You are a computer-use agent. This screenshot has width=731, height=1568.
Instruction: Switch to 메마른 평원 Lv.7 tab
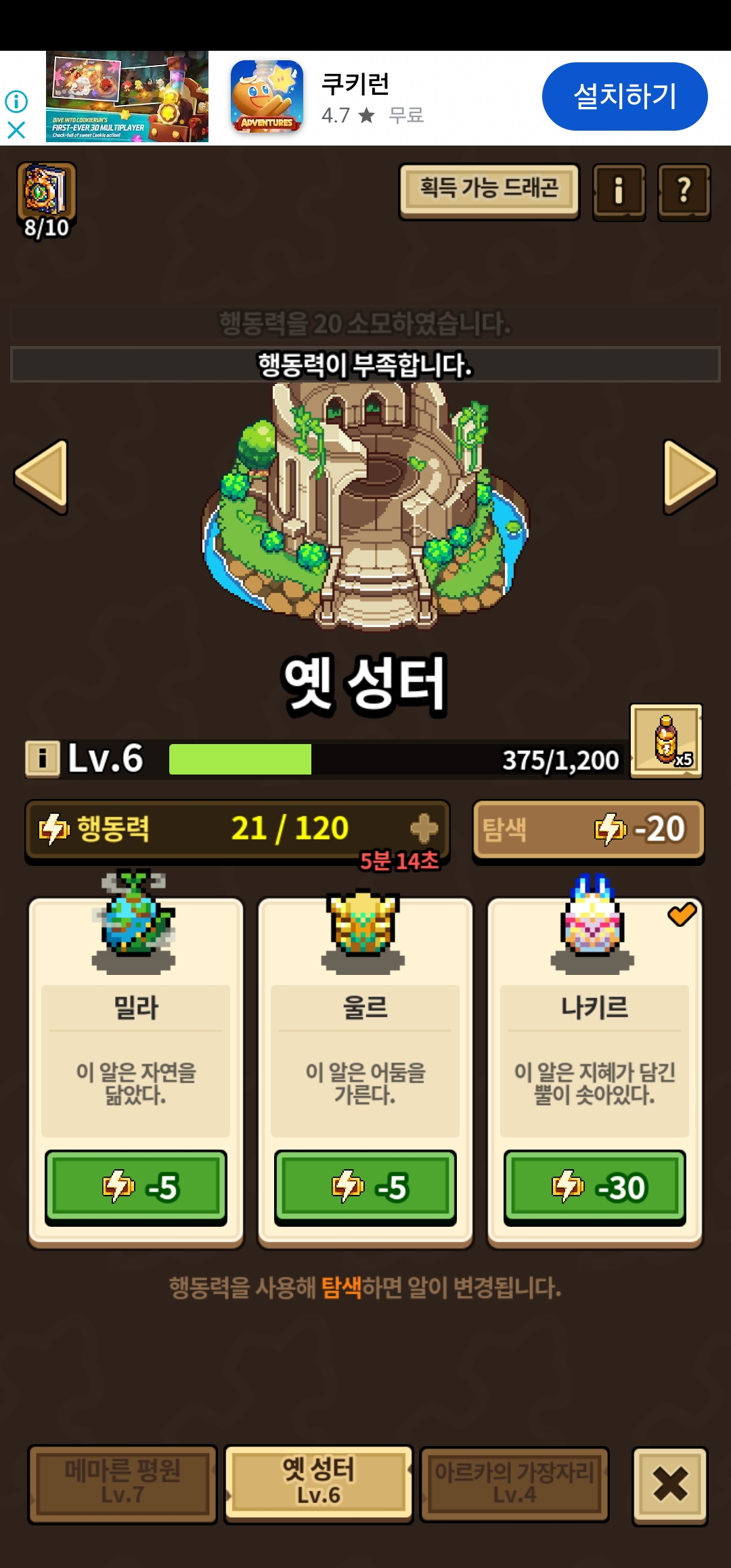tap(123, 1483)
